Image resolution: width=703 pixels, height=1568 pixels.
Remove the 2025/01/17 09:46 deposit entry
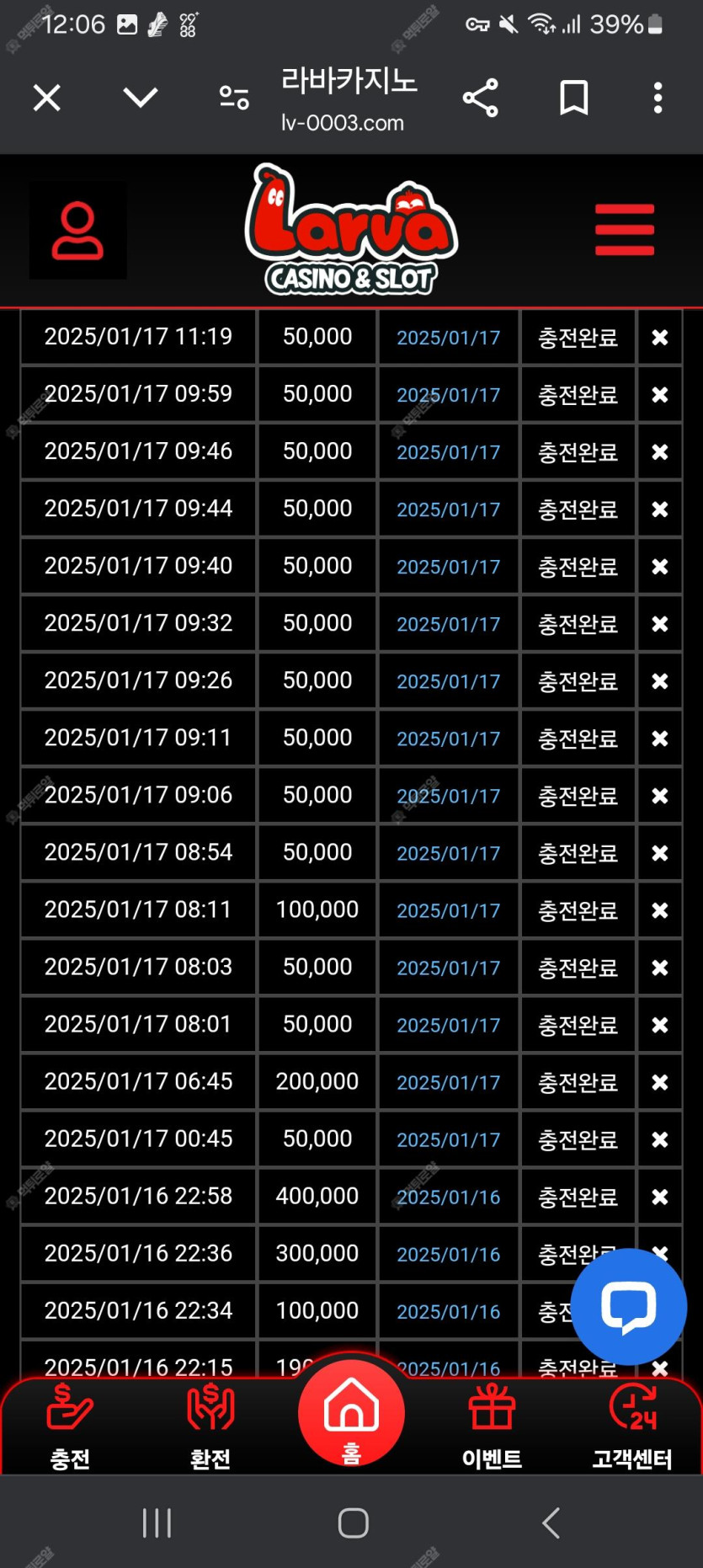pos(660,452)
